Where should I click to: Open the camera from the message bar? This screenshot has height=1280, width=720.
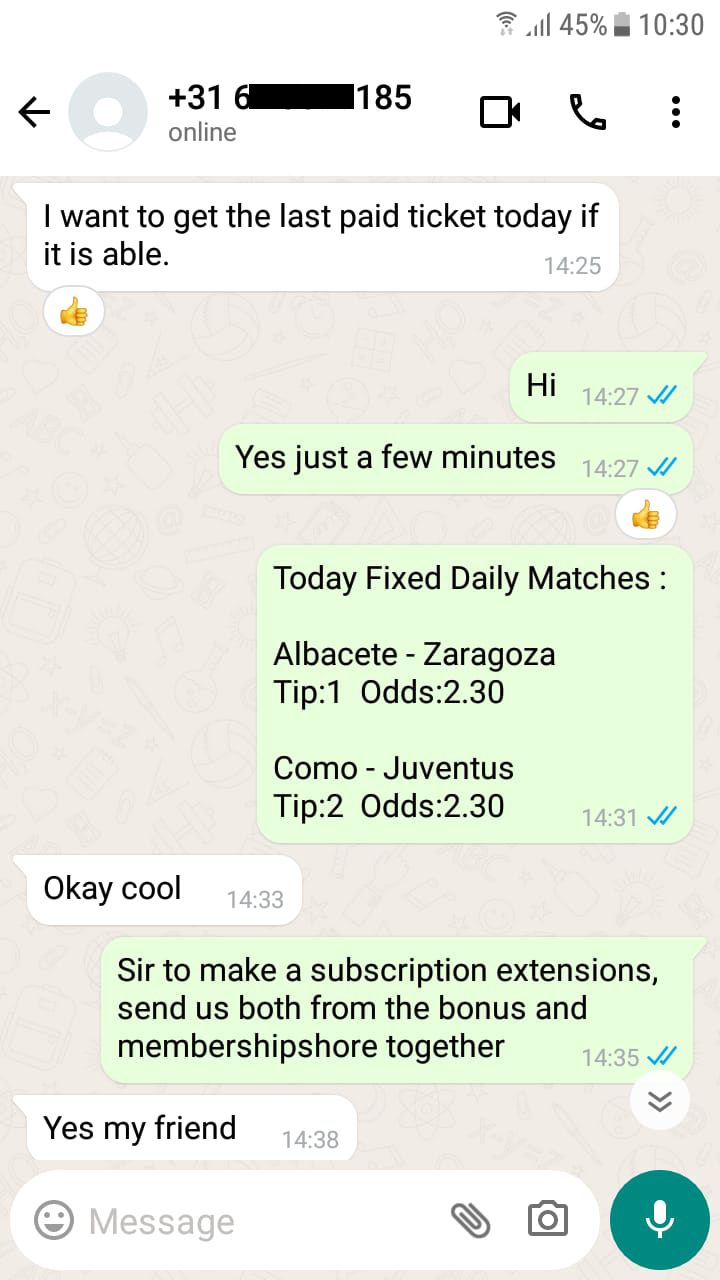tap(547, 1220)
